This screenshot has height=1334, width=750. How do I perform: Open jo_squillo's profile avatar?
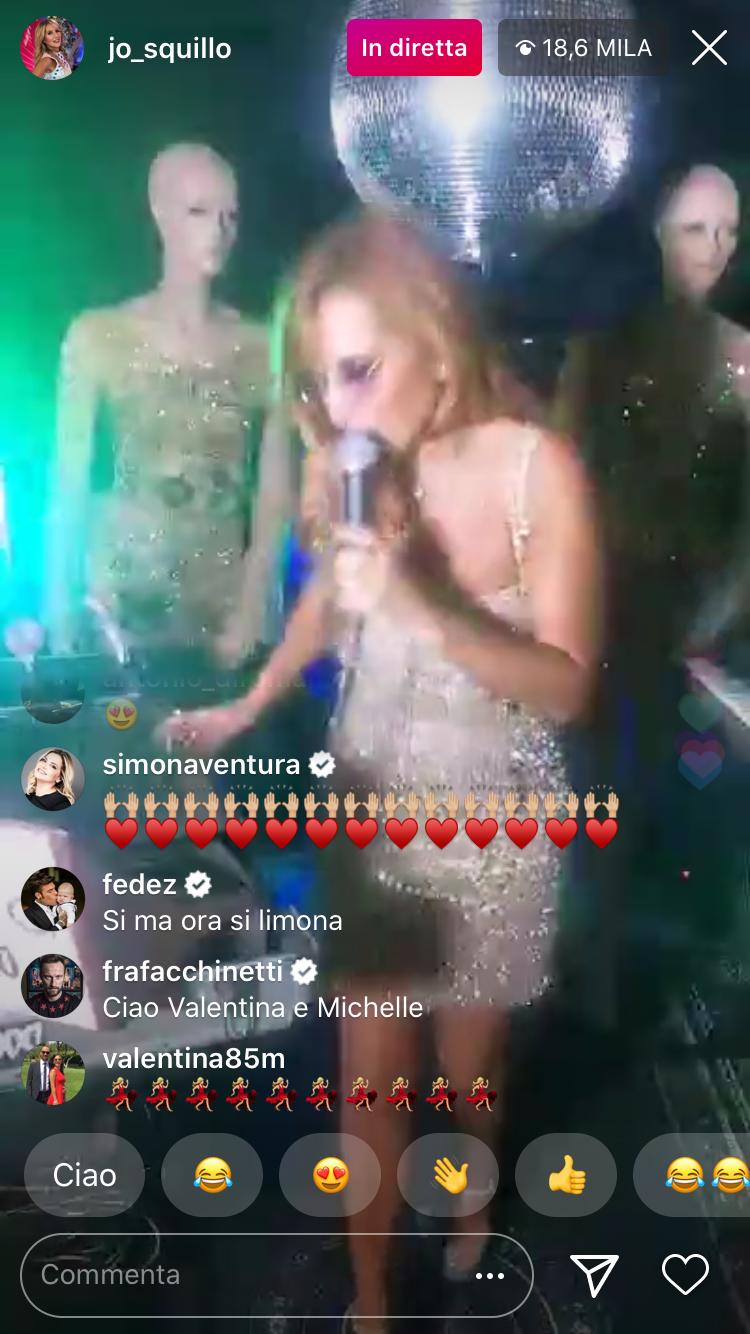pyautogui.click(x=52, y=48)
